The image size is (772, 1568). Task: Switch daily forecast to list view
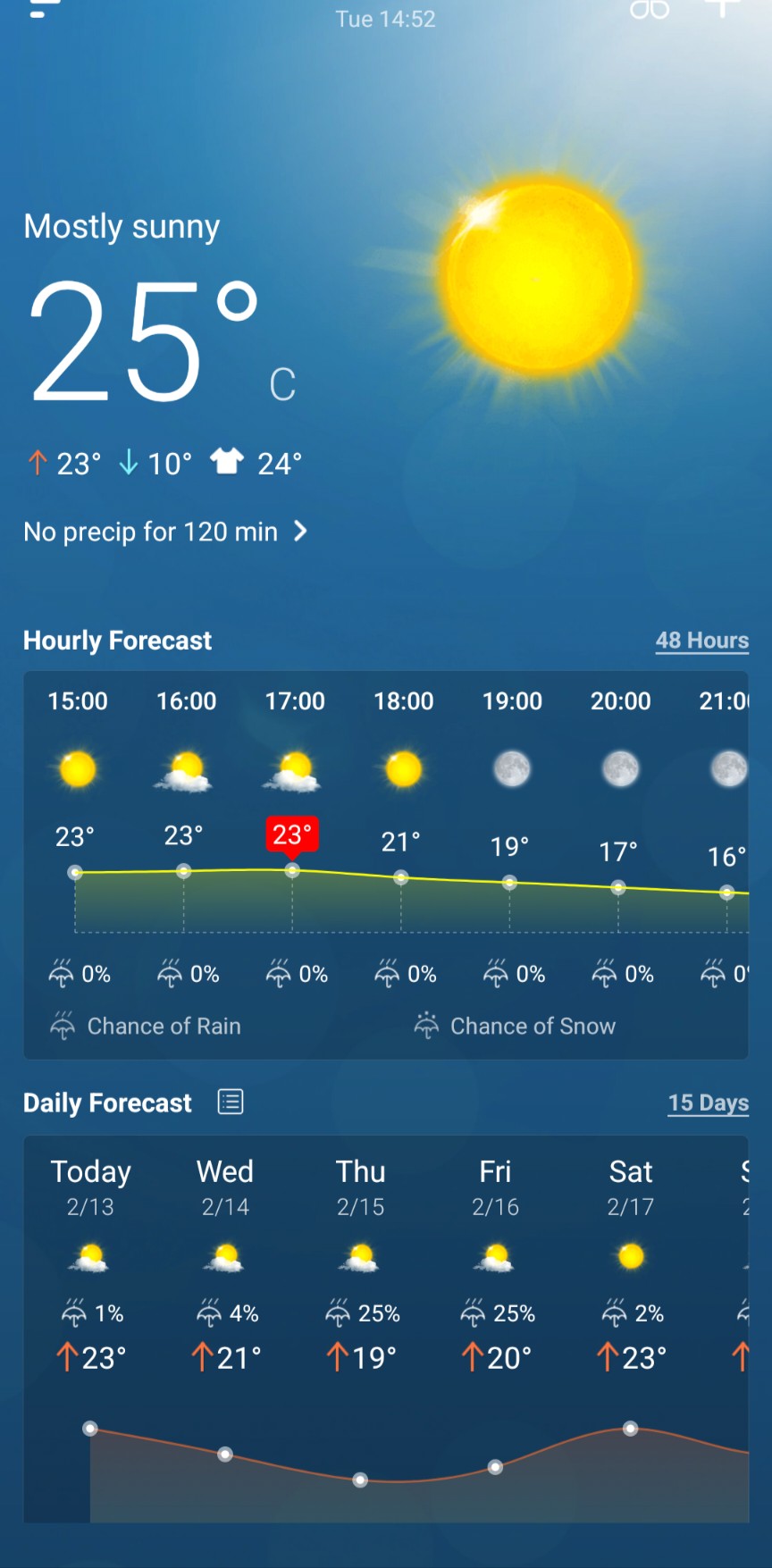(231, 1103)
